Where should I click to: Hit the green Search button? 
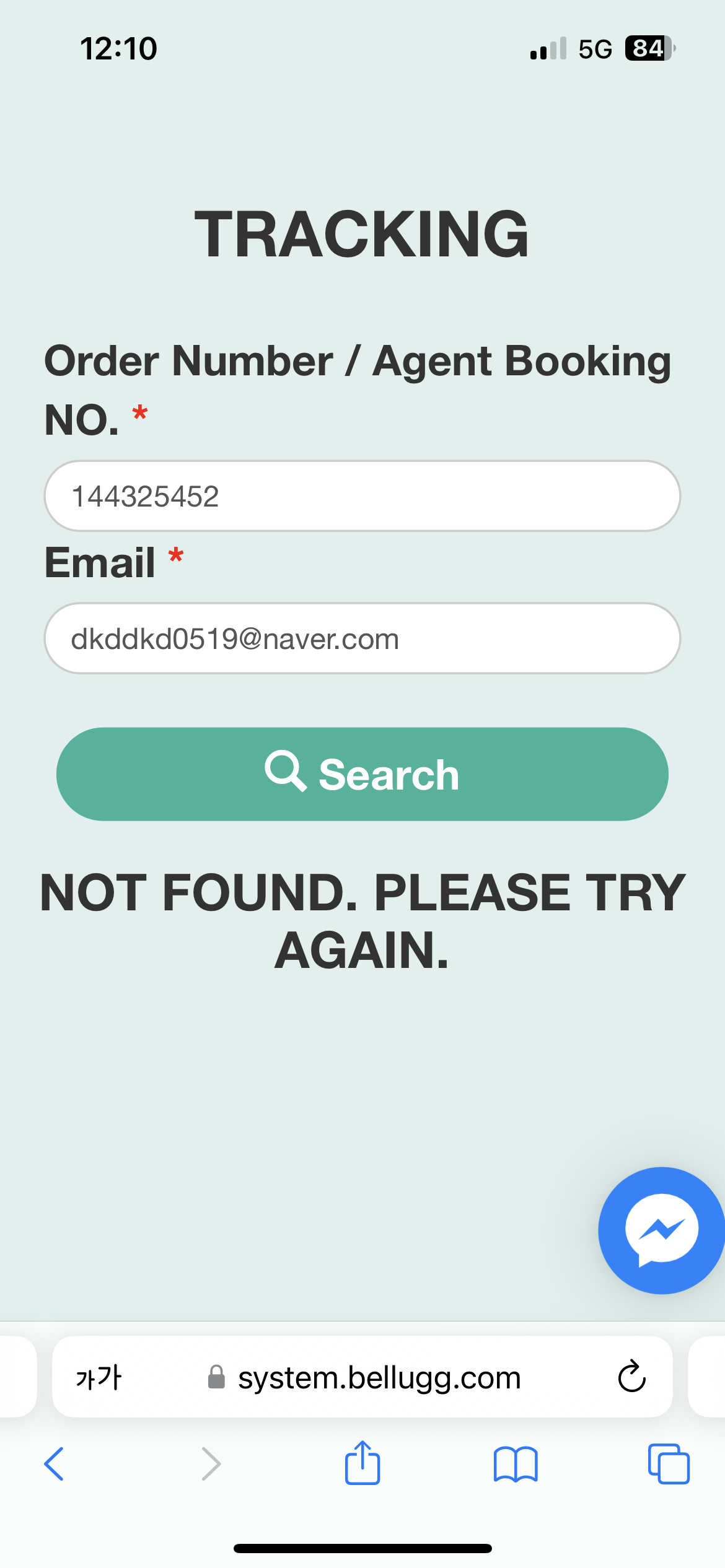pyautogui.click(x=362, y=774)
